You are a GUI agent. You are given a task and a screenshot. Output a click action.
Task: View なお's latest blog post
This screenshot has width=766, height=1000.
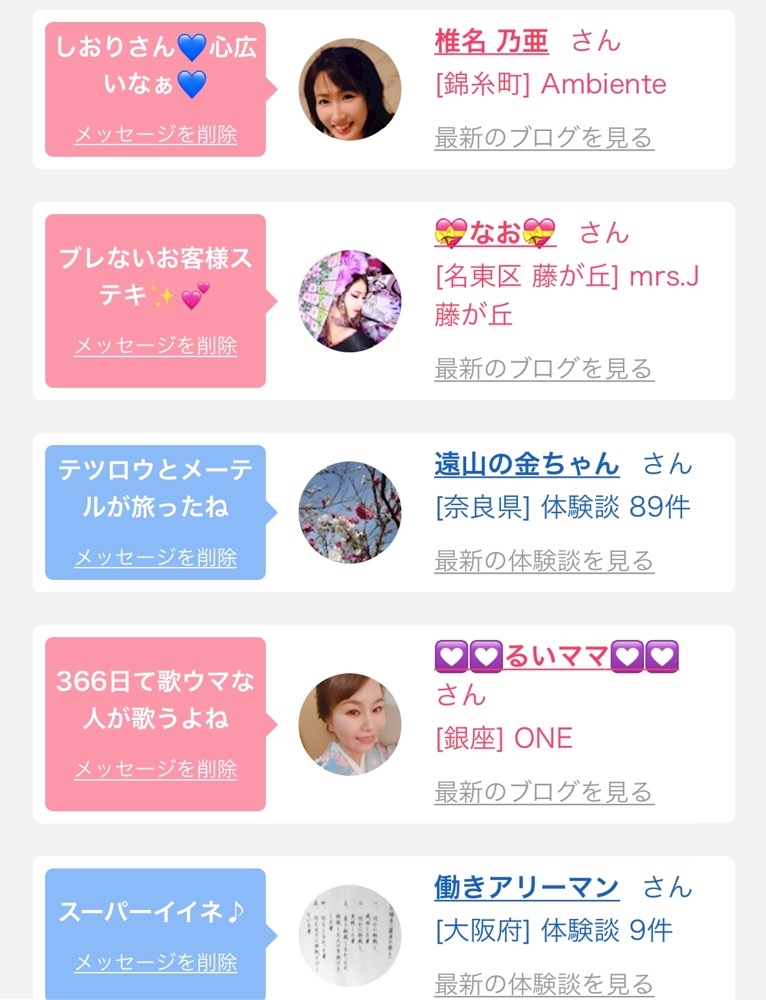click(x=544, y=369)
